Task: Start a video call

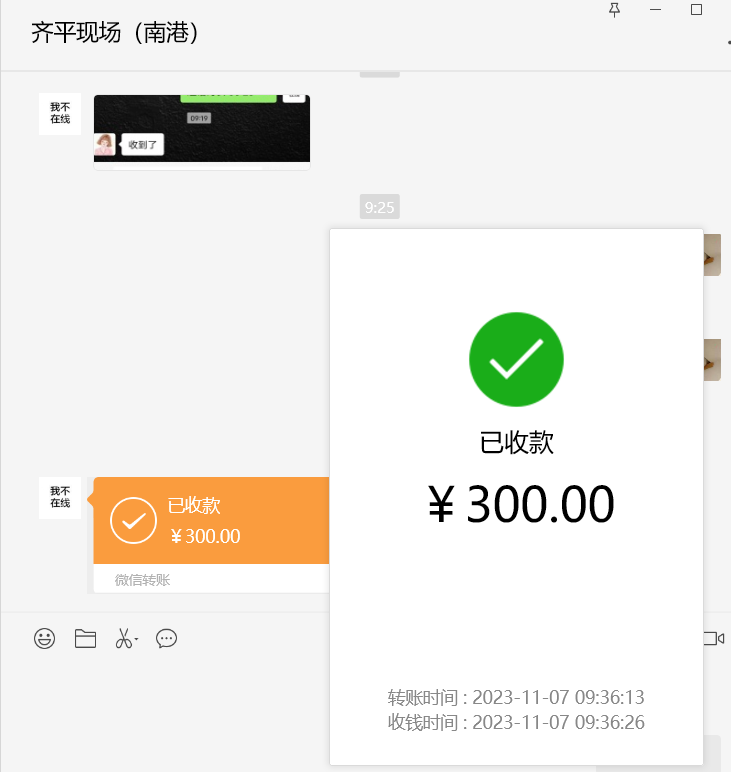Action: click(x=713, y=638)
